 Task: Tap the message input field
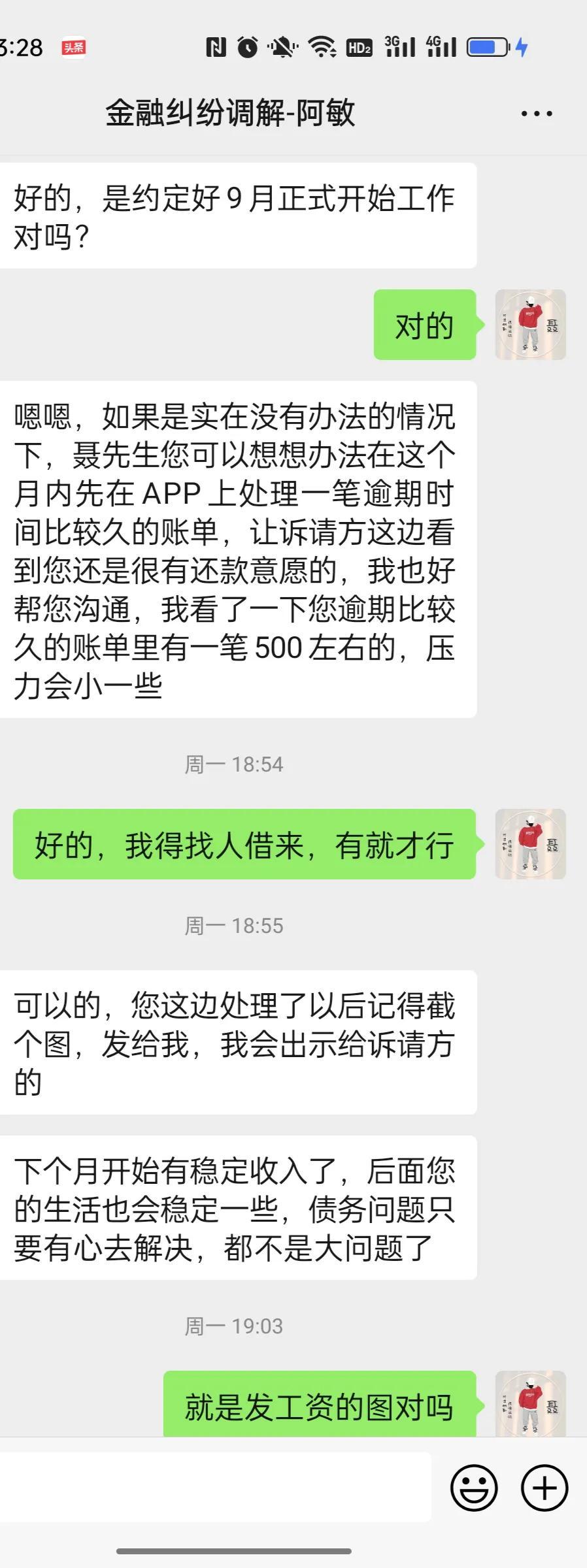216,1488
